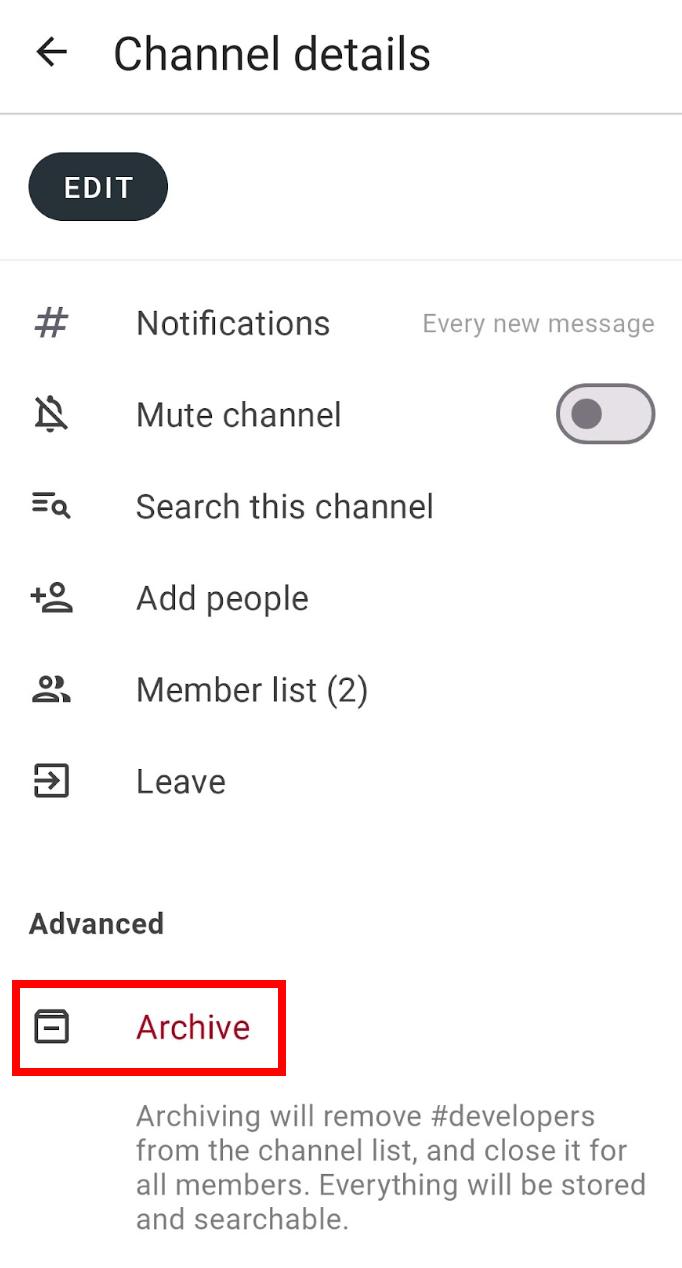Tap the EDIT button
This screenshot has width=682, height=1268.
click(98, 187)
